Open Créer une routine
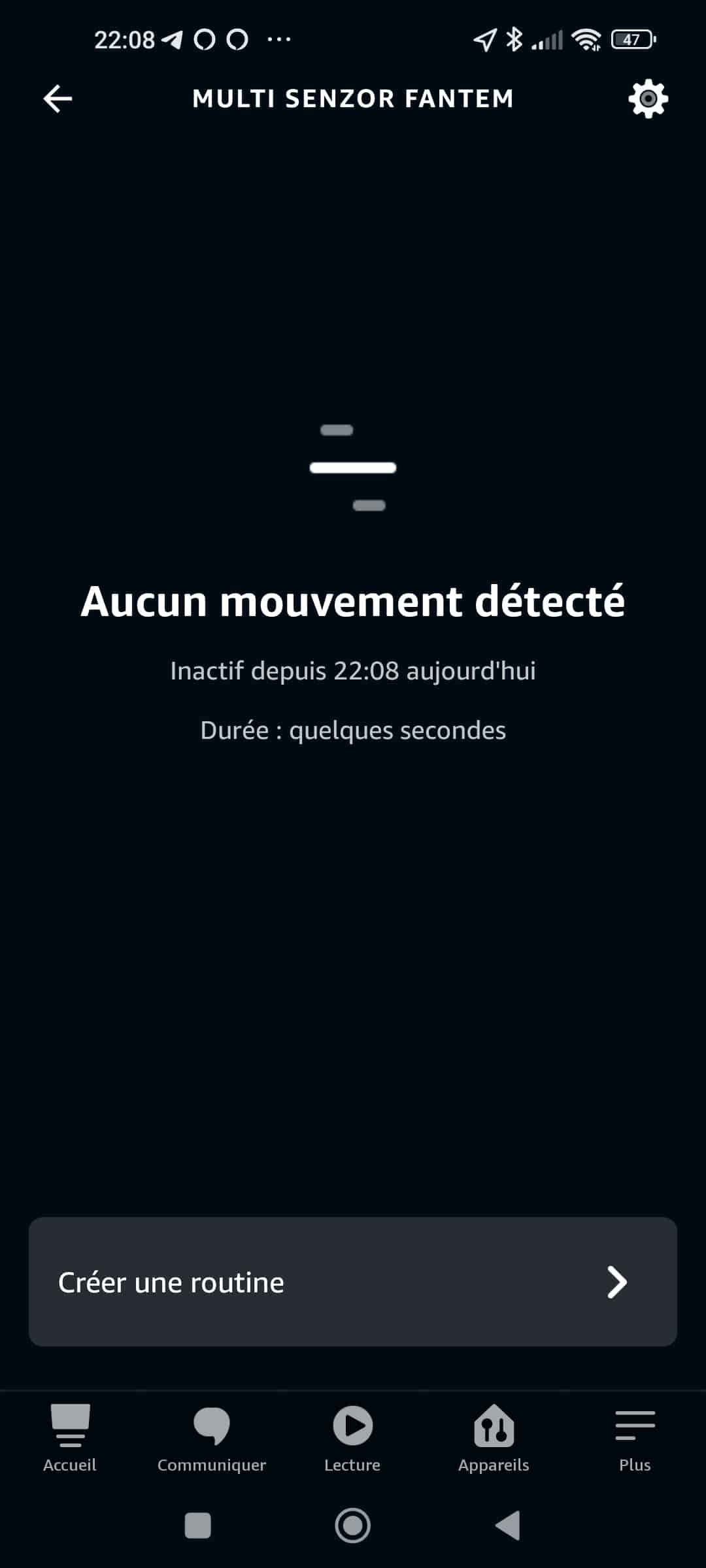706x1568 pixels. pyautogui.click(x=353, y=1282)
